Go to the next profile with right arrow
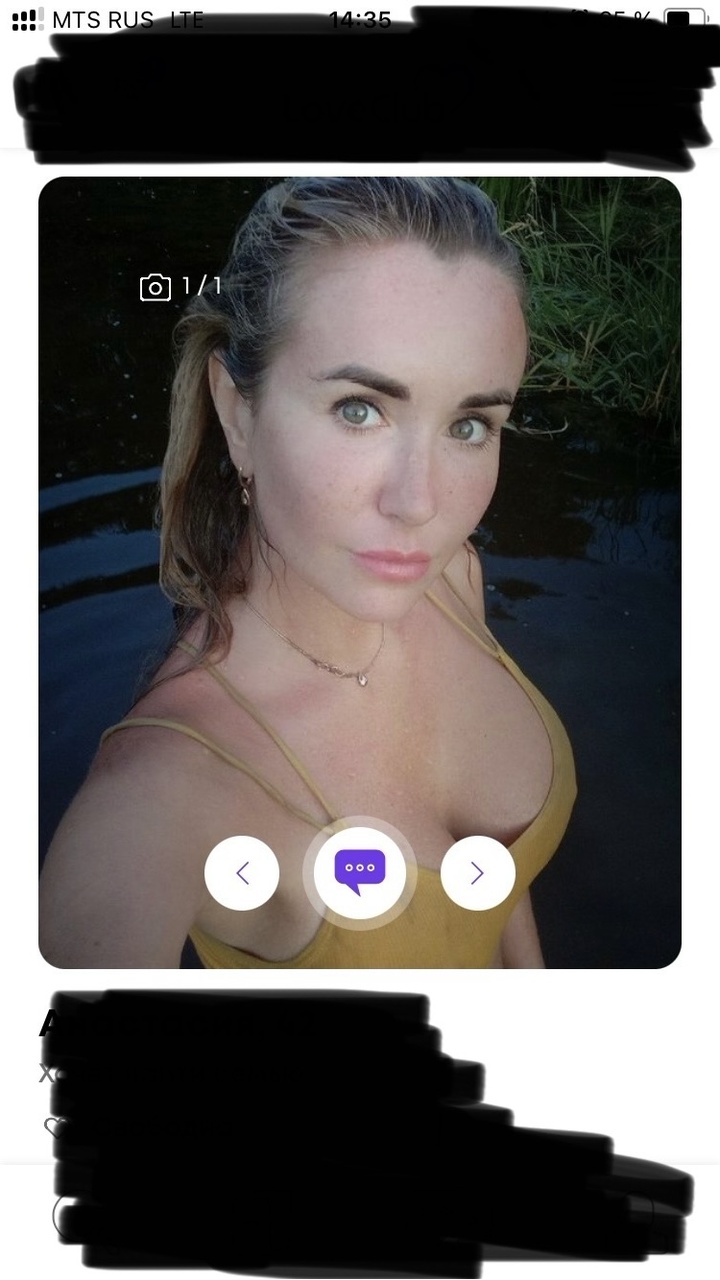The height and width of the screenshot is (1280, 720). 477,873
